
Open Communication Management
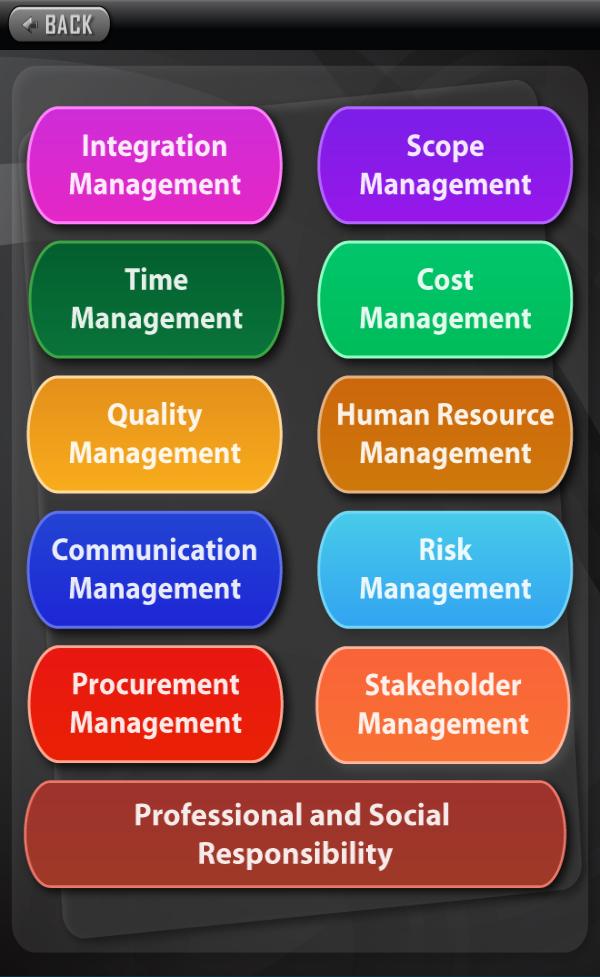pos(155,569)
